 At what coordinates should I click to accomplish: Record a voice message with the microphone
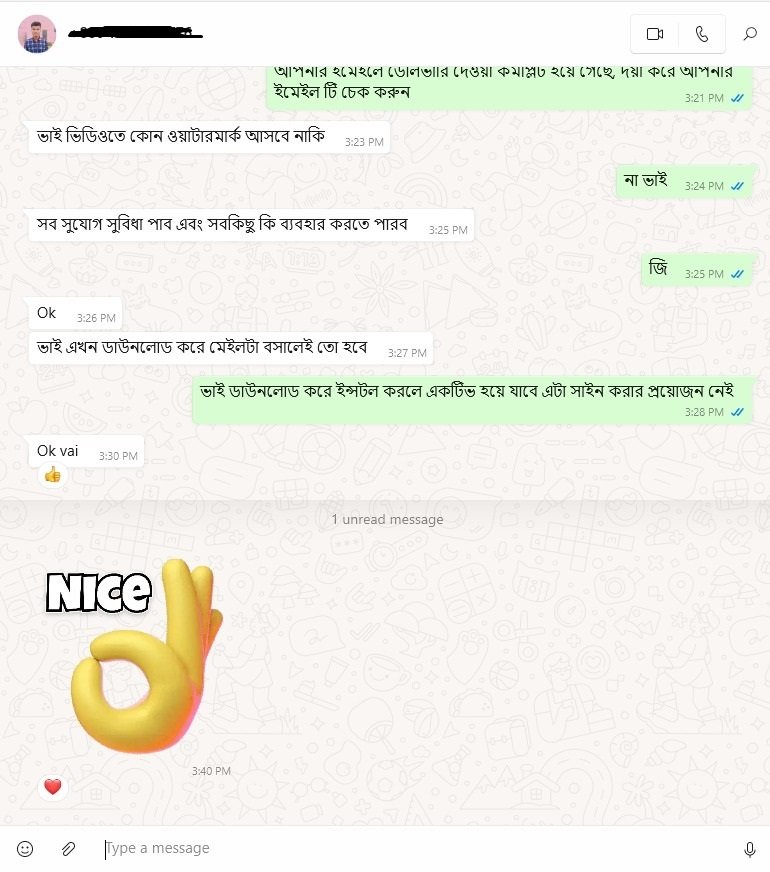point(750,849)
